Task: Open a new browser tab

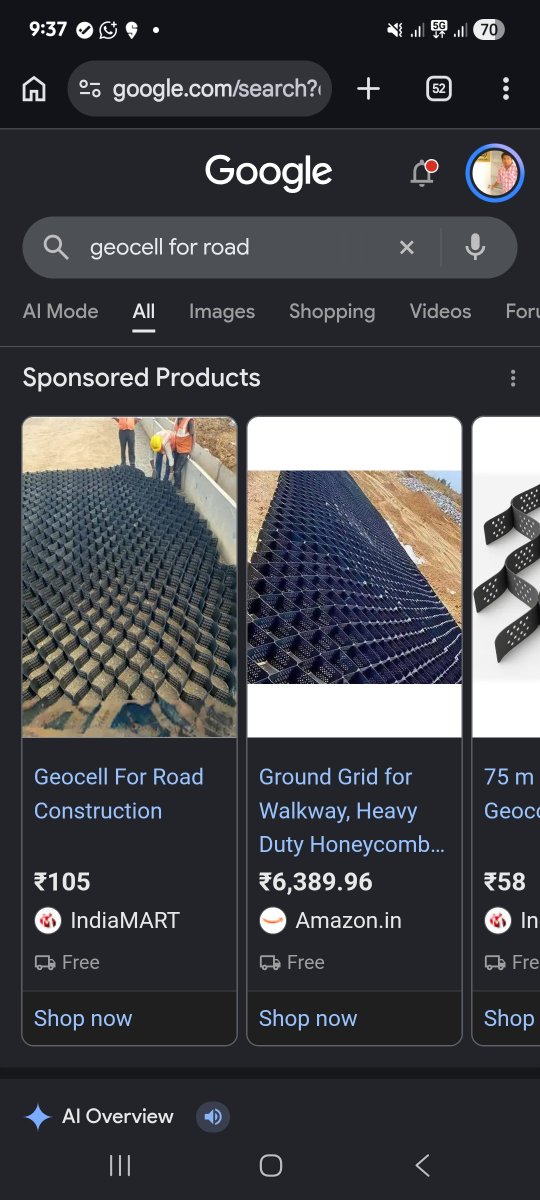Action: [x=368, y=89]
